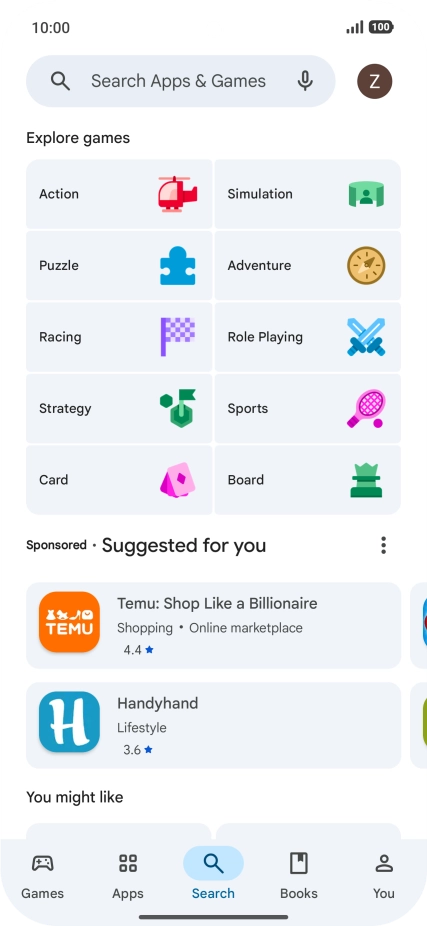Viewport: 427px width, 926px height.
Task: View Role Playing games
Action: (x=308, y=337)
